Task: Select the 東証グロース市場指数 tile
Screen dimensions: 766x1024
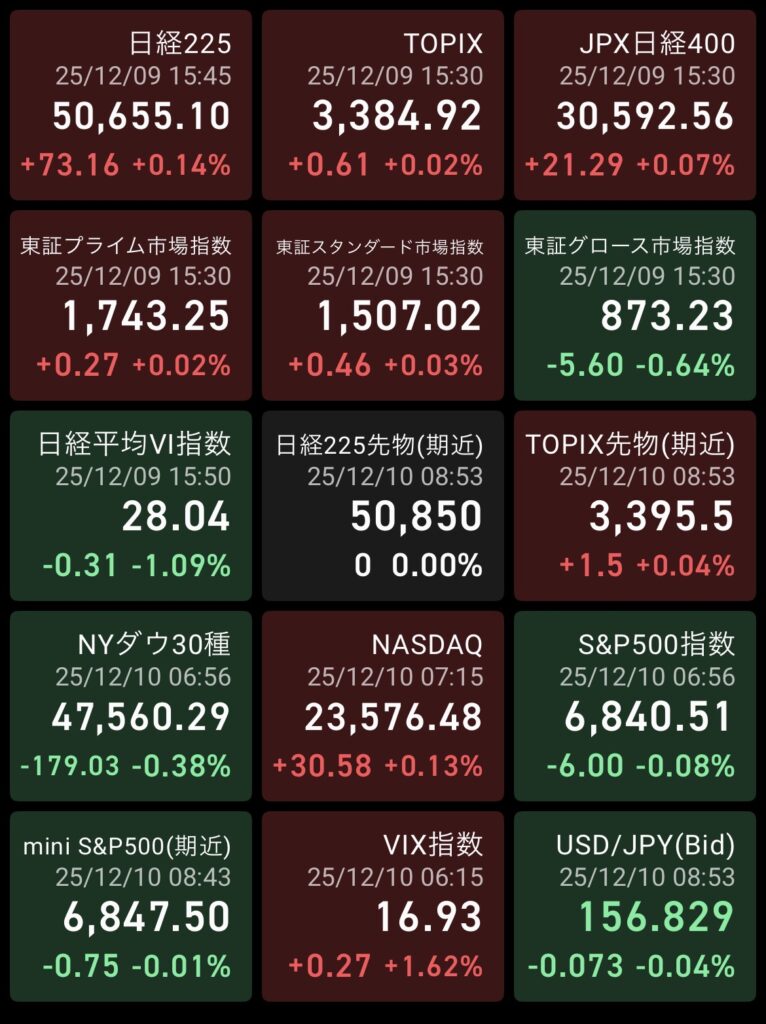Action: (x=635, y=305)
